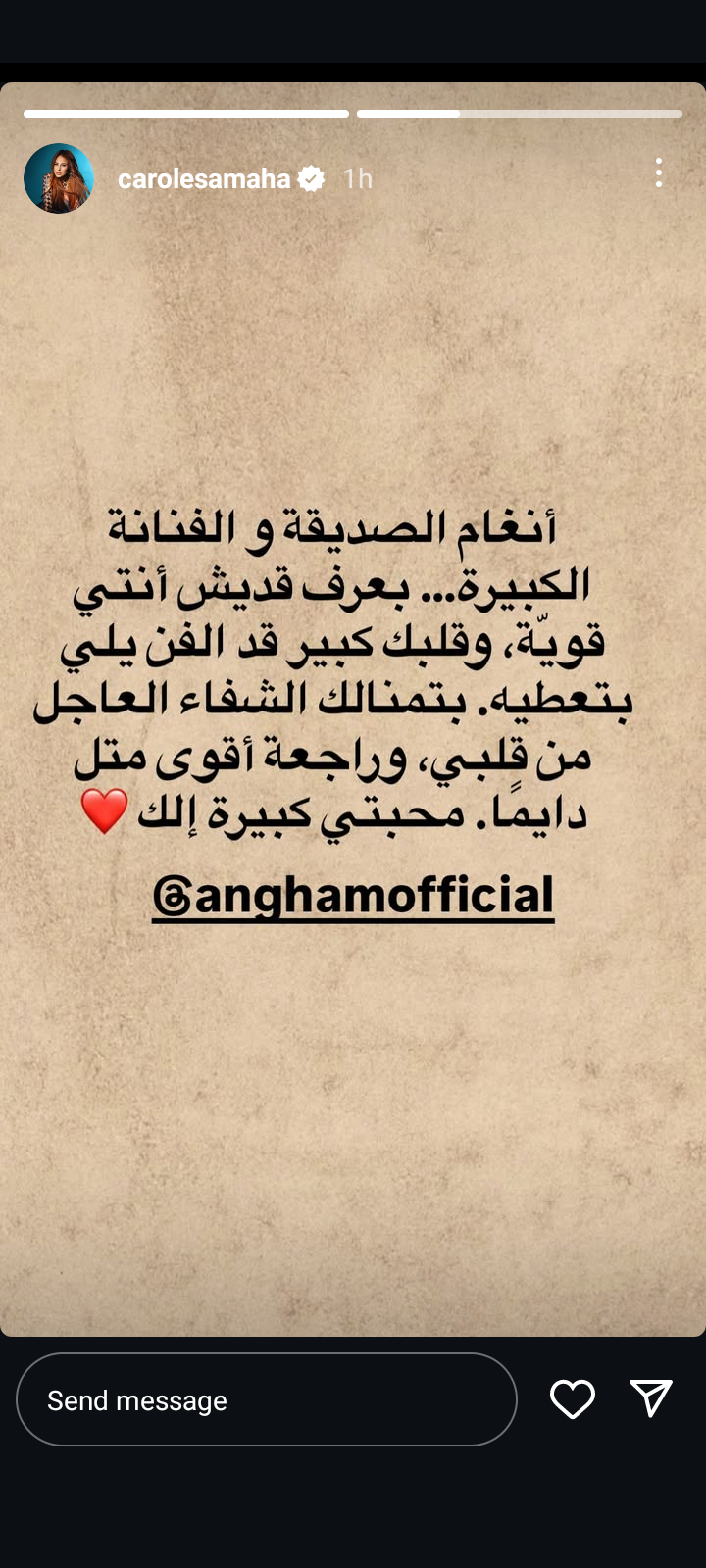The width and height of the screenshot is (706, 1568).
Task: Like this story with the heart
Action: point(573,1399)
